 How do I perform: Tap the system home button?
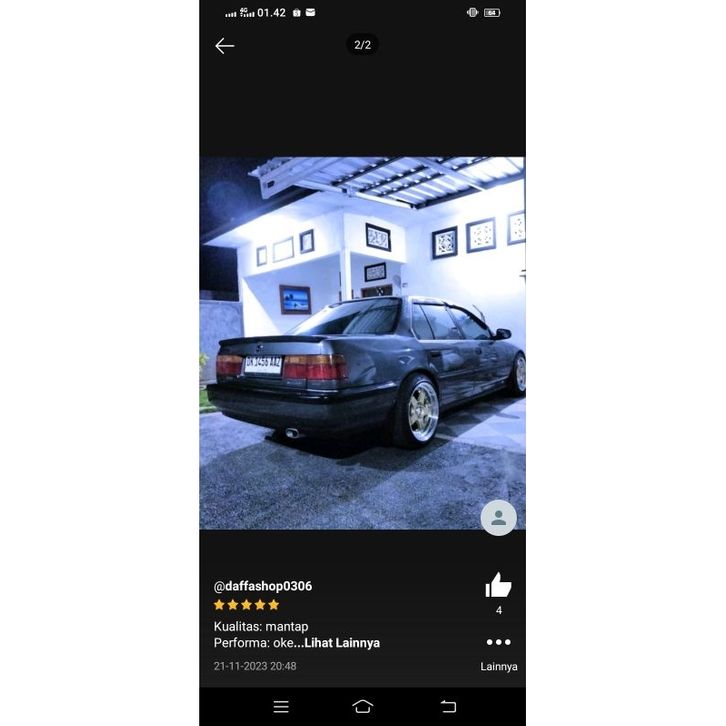coord(363,706)
